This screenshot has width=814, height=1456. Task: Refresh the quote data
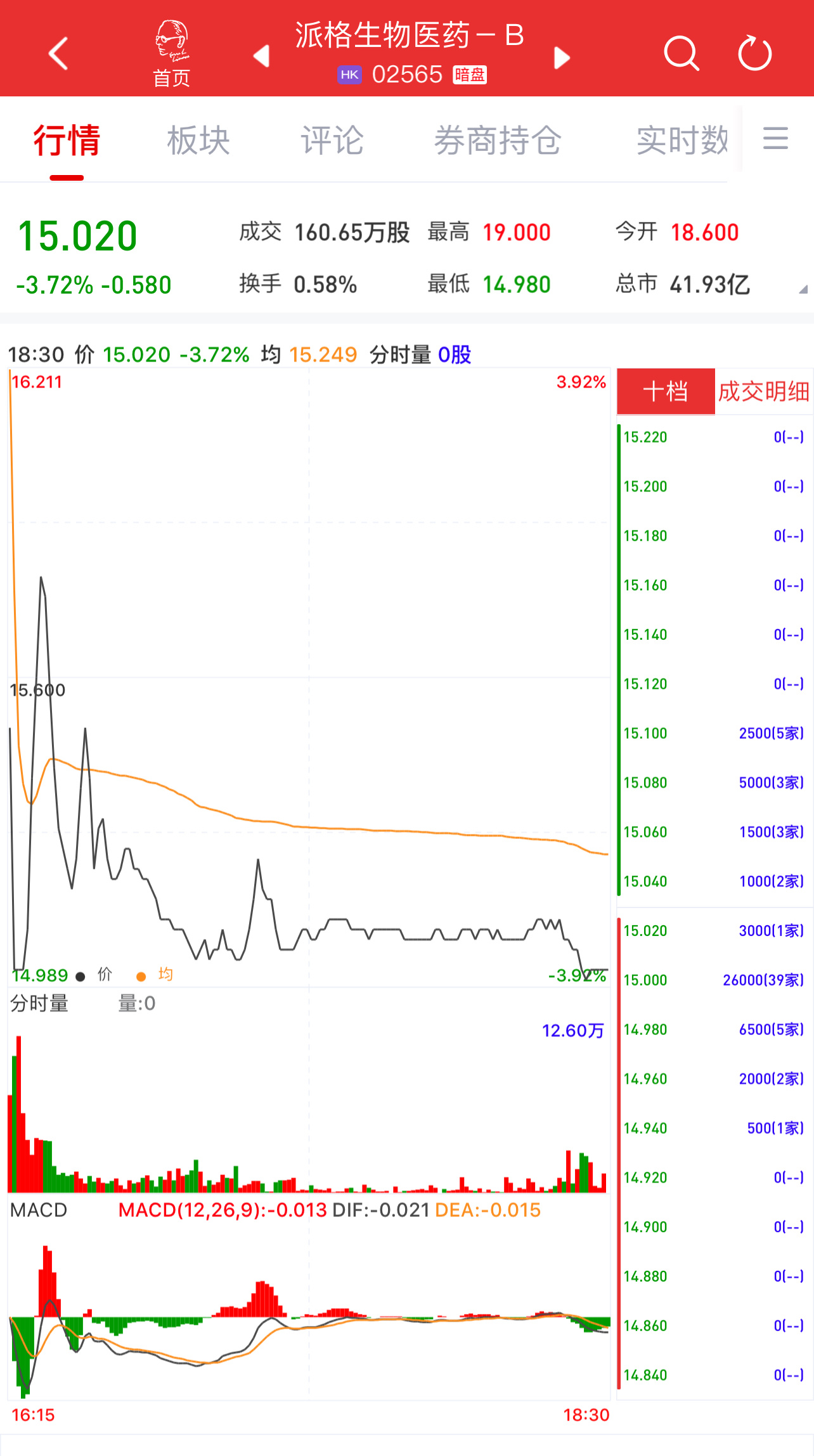coord(754,53)
